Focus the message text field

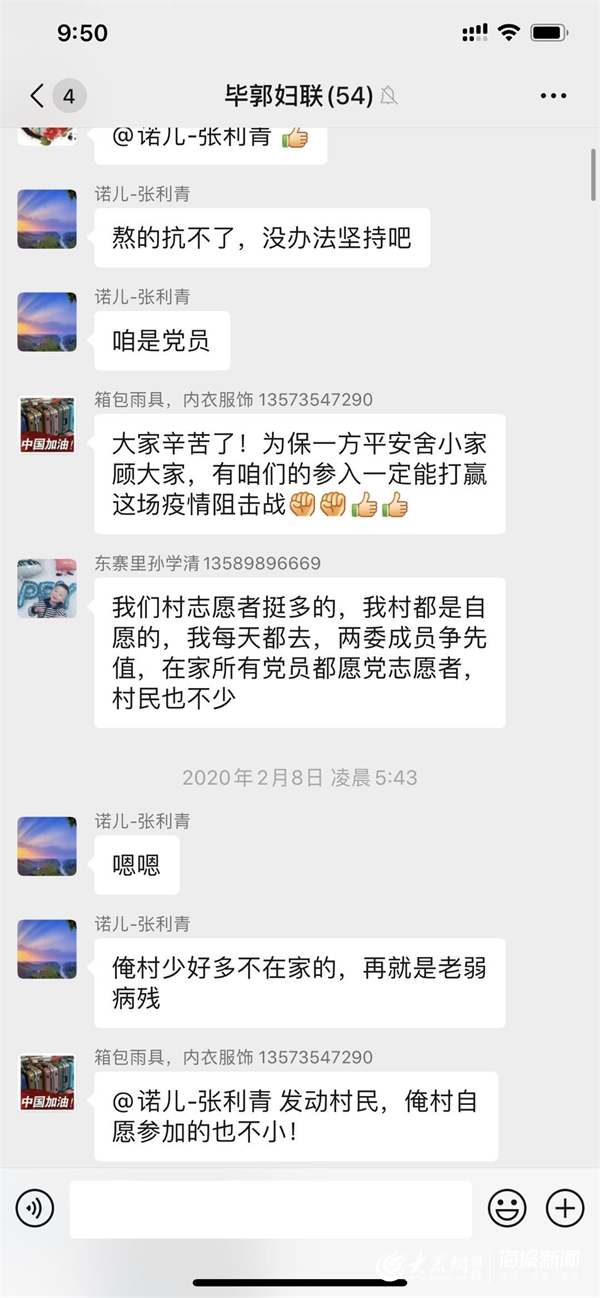point(270,1209)
